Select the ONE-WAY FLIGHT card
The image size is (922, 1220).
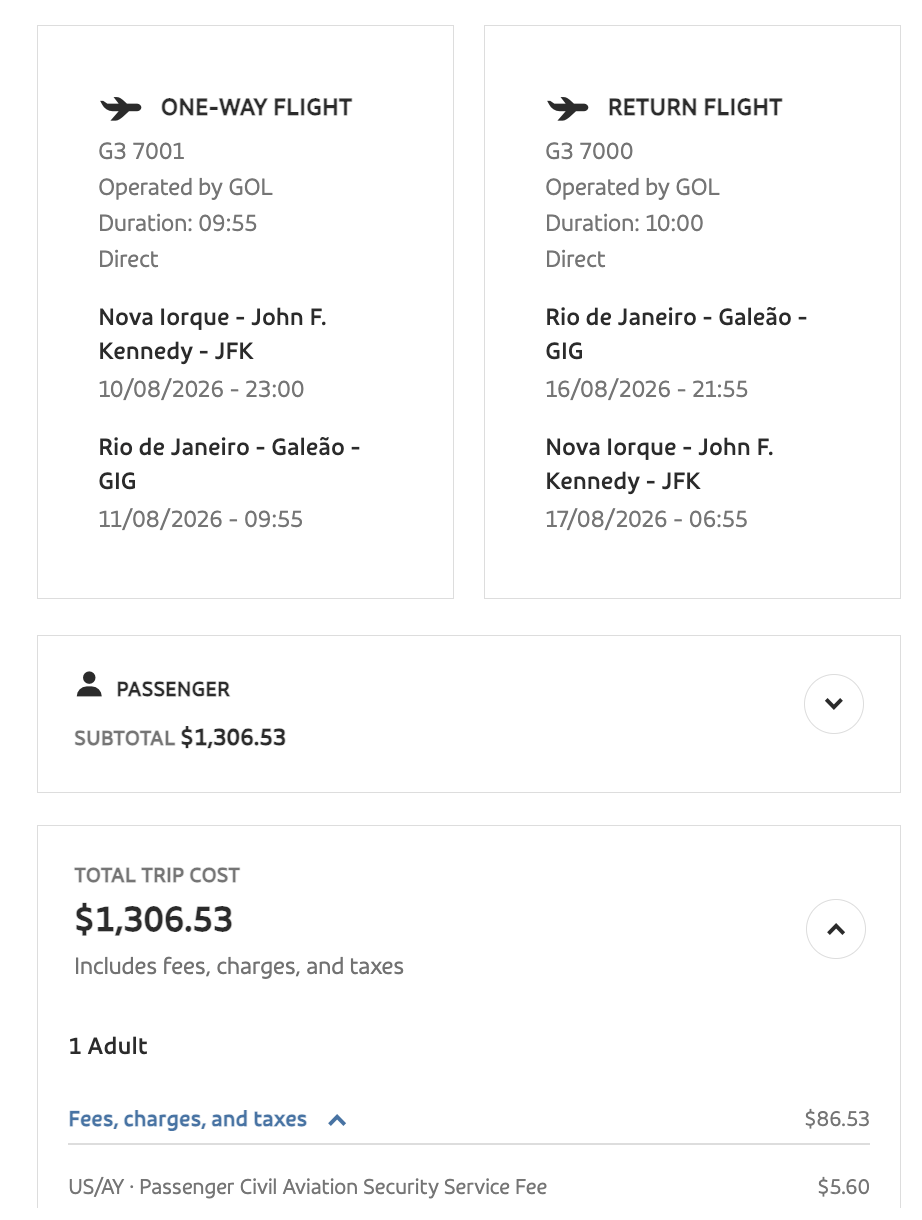(245, 310)
